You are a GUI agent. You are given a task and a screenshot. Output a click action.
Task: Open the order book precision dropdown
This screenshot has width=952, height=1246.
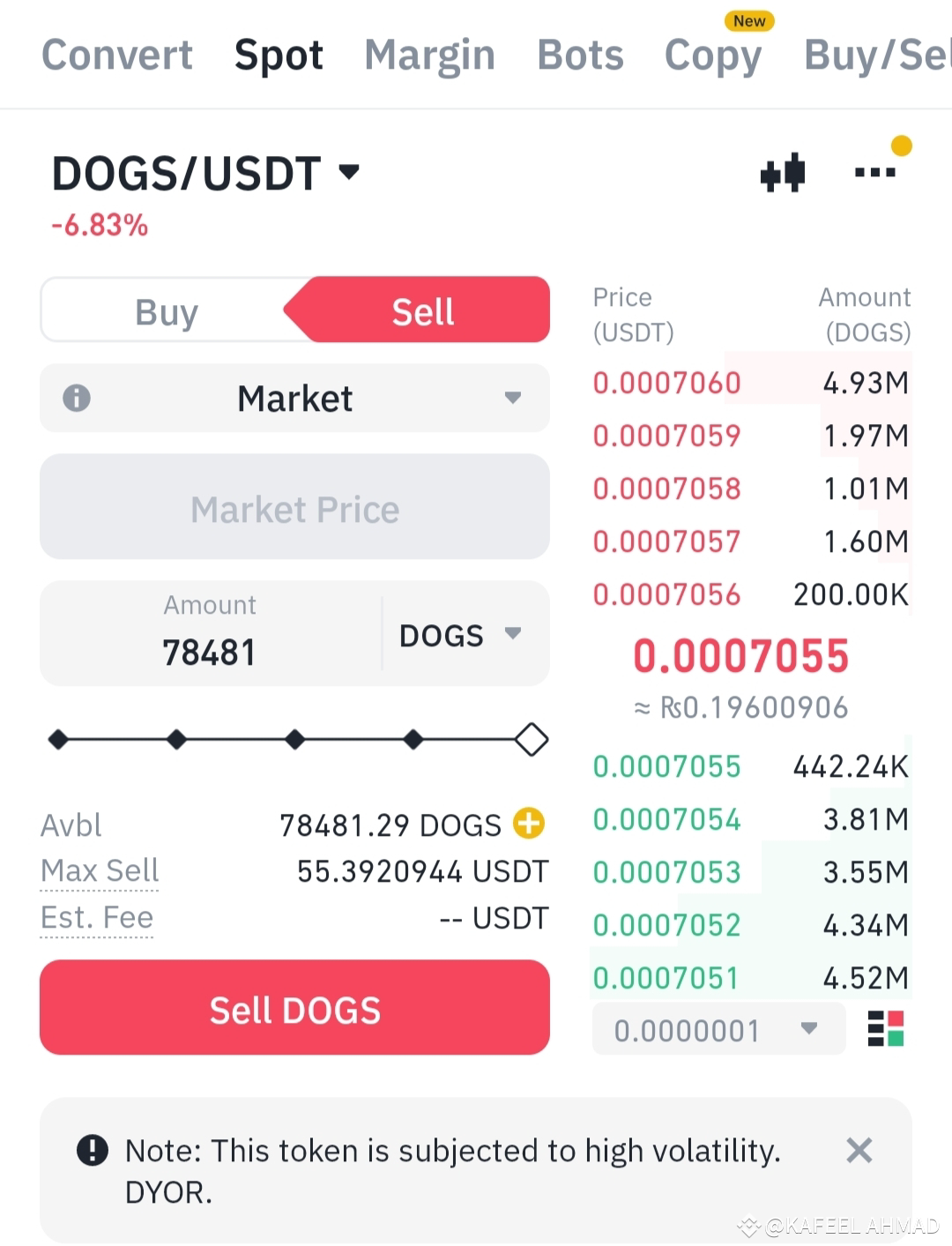click(x=718, y=1029)
